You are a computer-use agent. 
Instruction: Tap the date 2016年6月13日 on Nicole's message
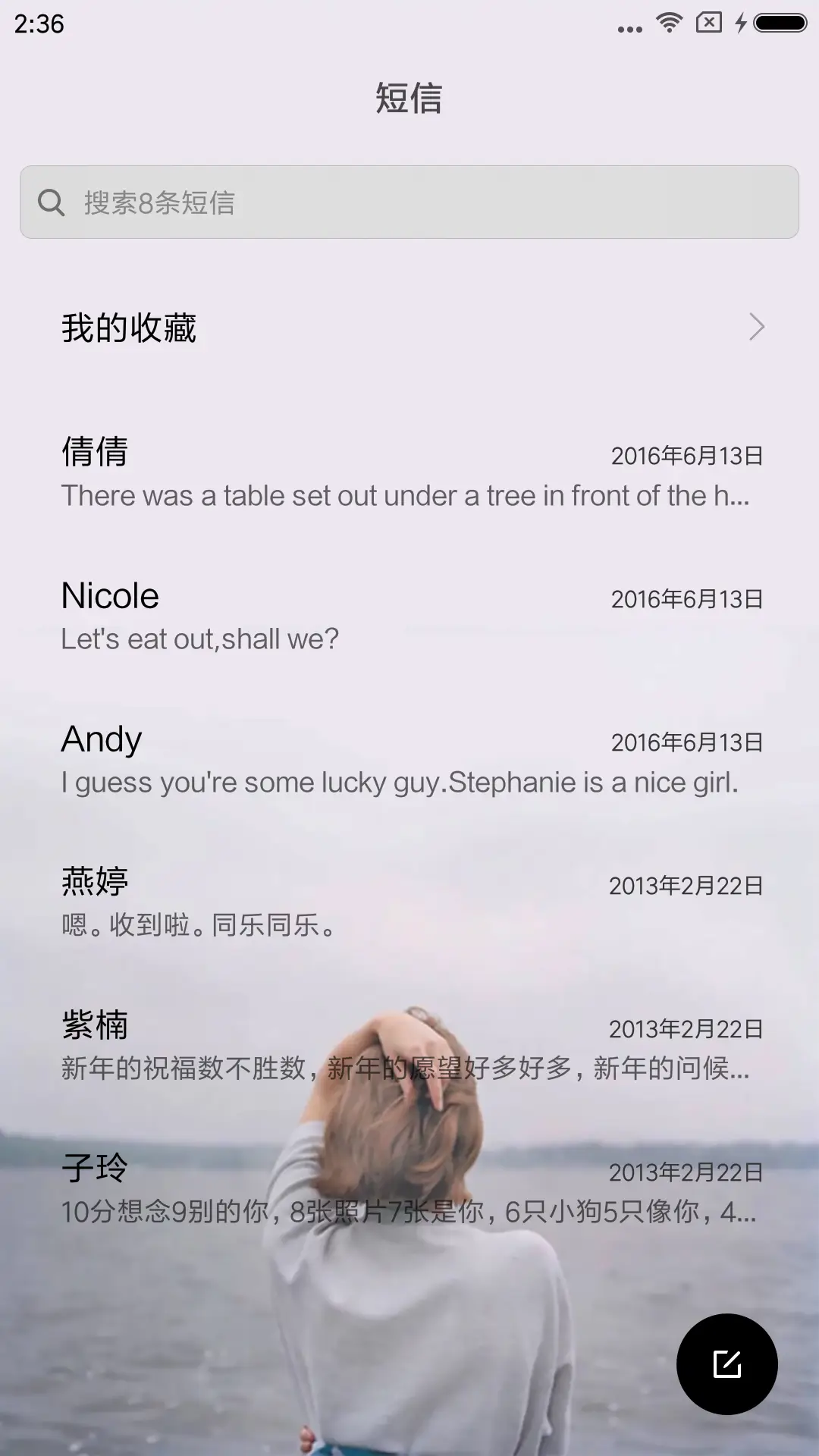click(x=686, y=599)
